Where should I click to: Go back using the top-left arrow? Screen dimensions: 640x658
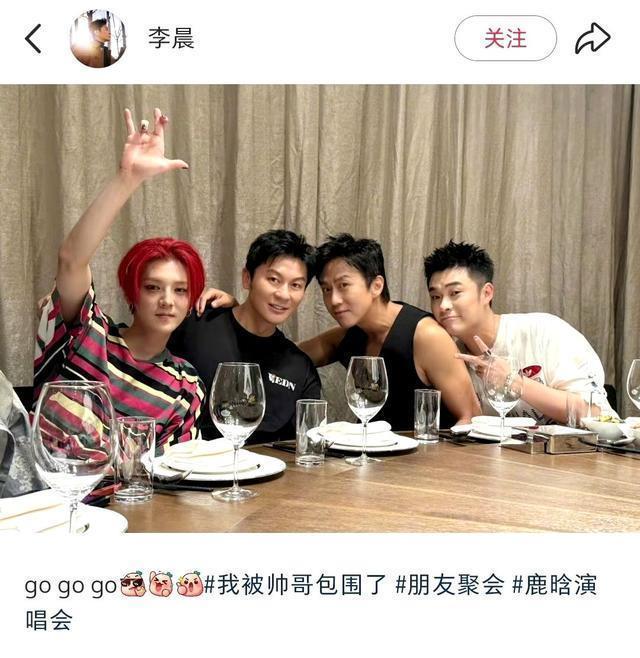(34, 39)
